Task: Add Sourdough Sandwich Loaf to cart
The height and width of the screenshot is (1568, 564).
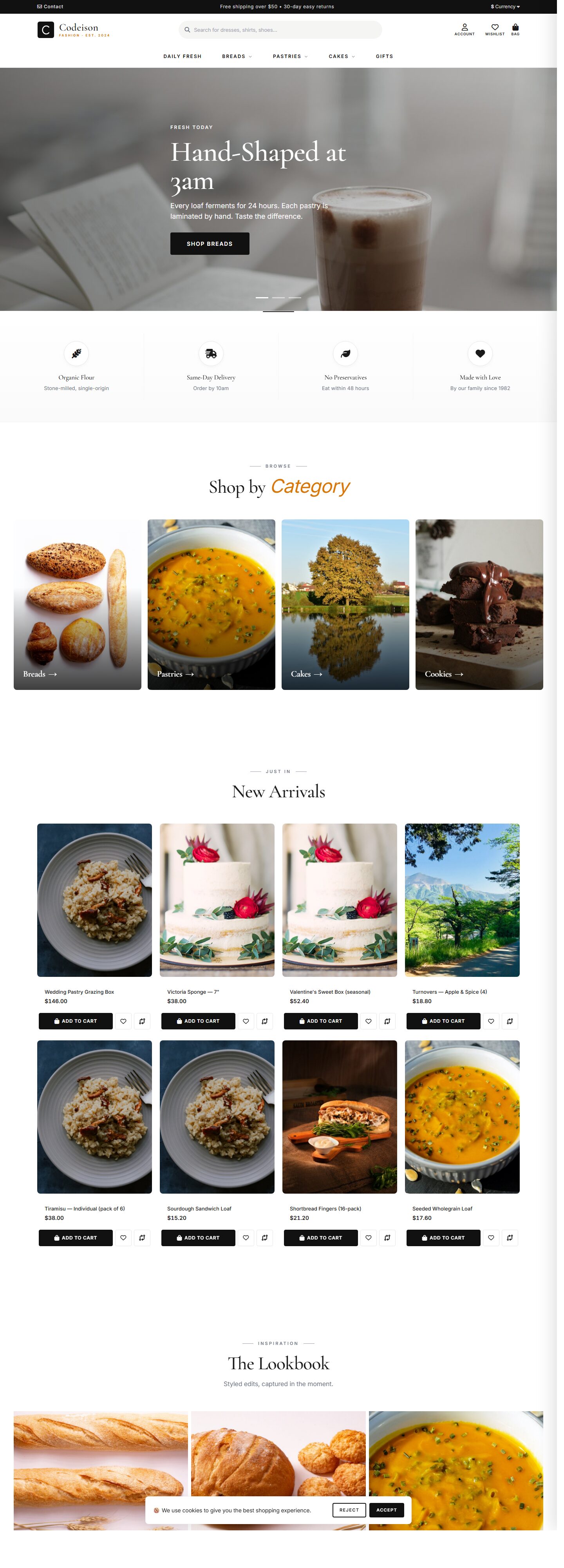Action: pos(198,1238)
